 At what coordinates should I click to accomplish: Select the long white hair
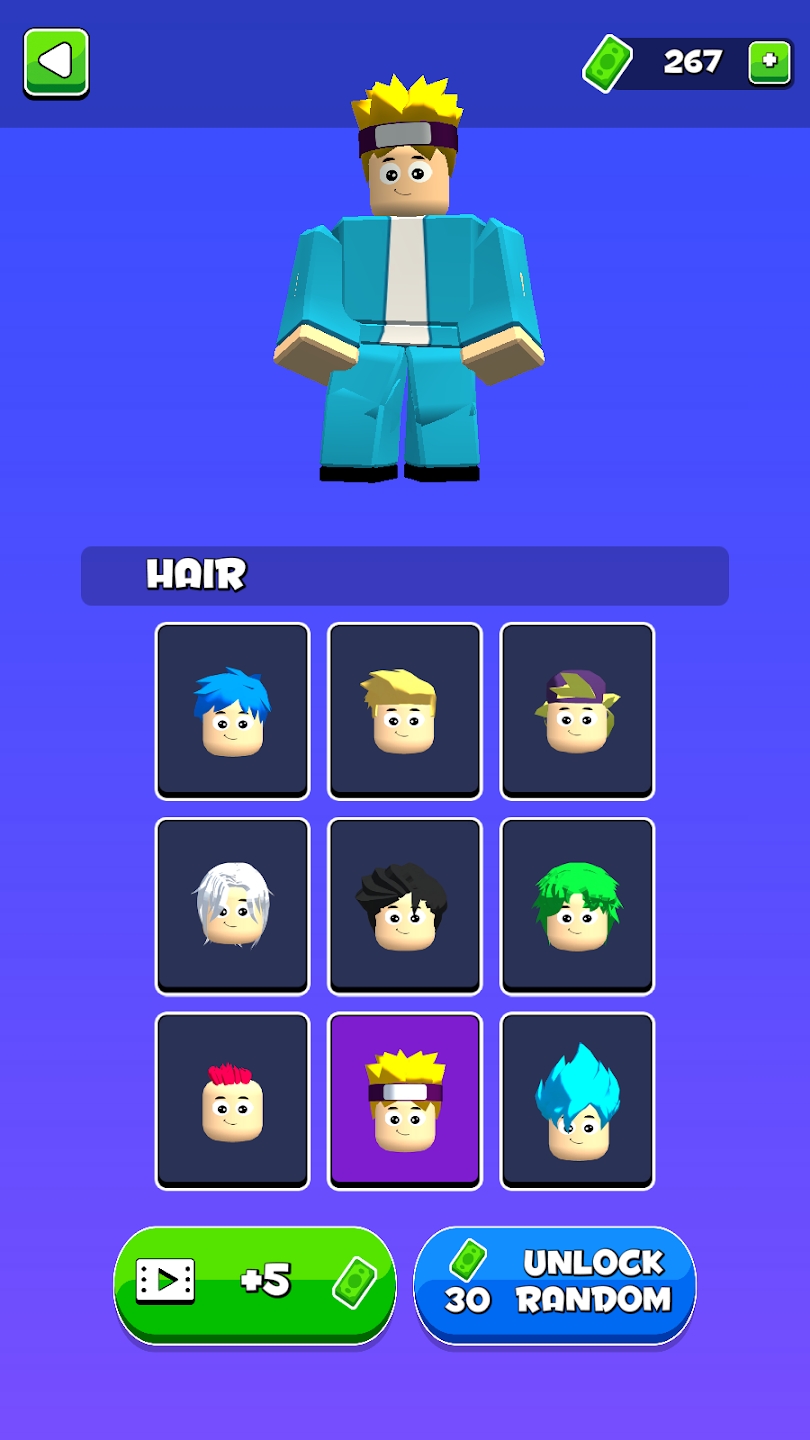tap(233, 906)
